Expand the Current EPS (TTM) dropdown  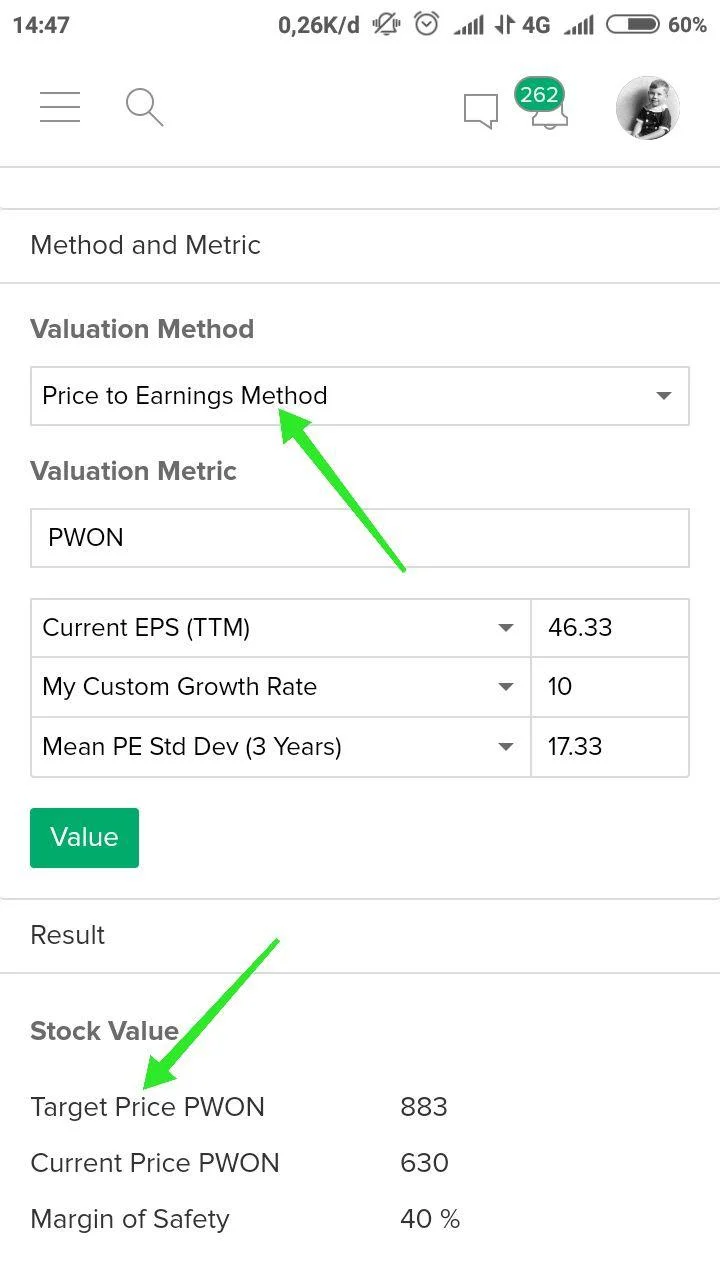point(280,628)
